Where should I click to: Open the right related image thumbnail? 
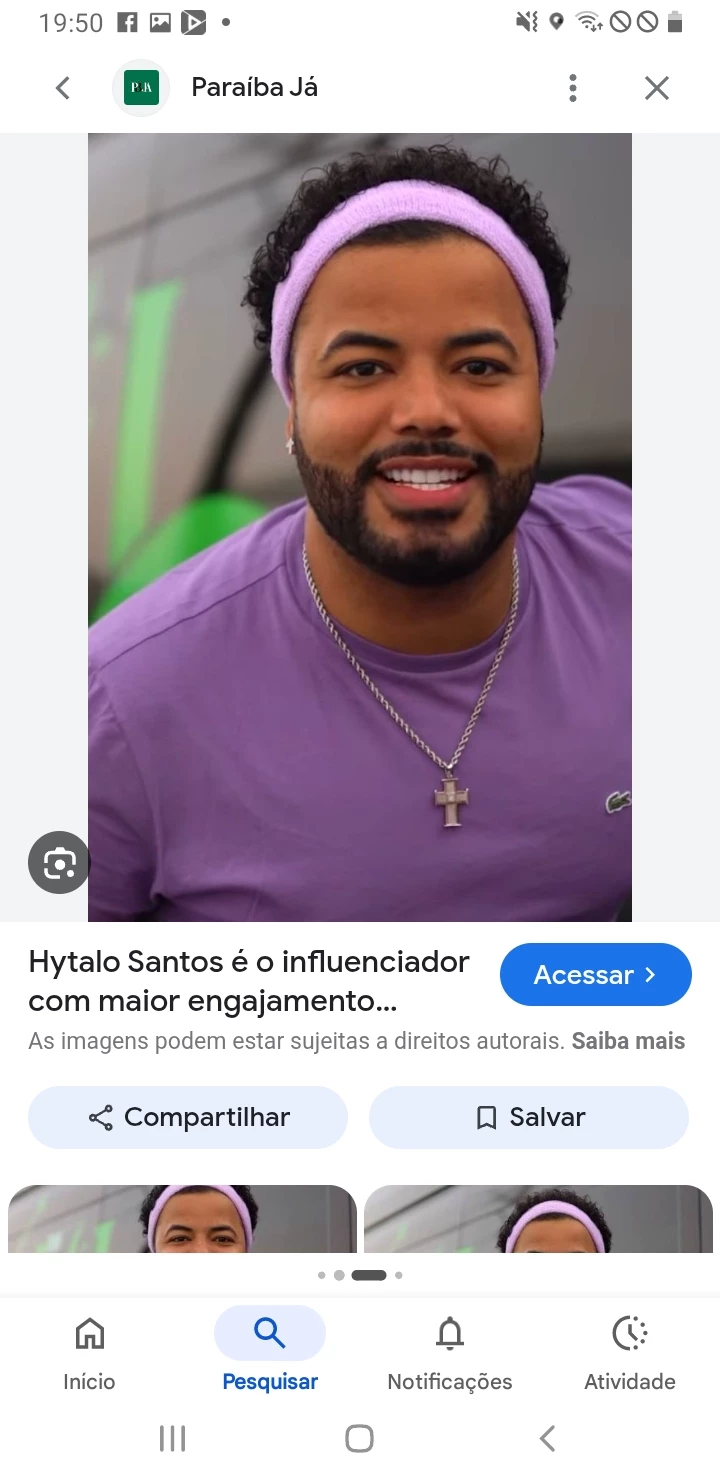pos(538,1219)
